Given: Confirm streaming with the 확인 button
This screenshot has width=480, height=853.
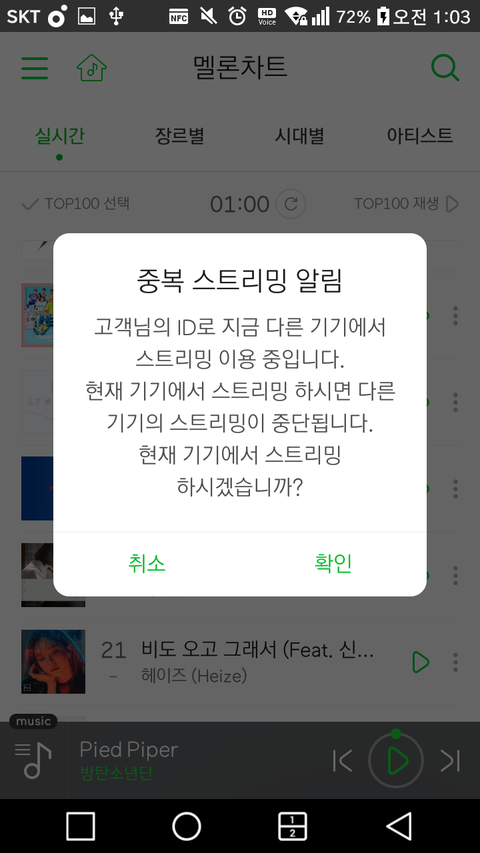Looking at the screenshot, I should click(x=333, y=563).
